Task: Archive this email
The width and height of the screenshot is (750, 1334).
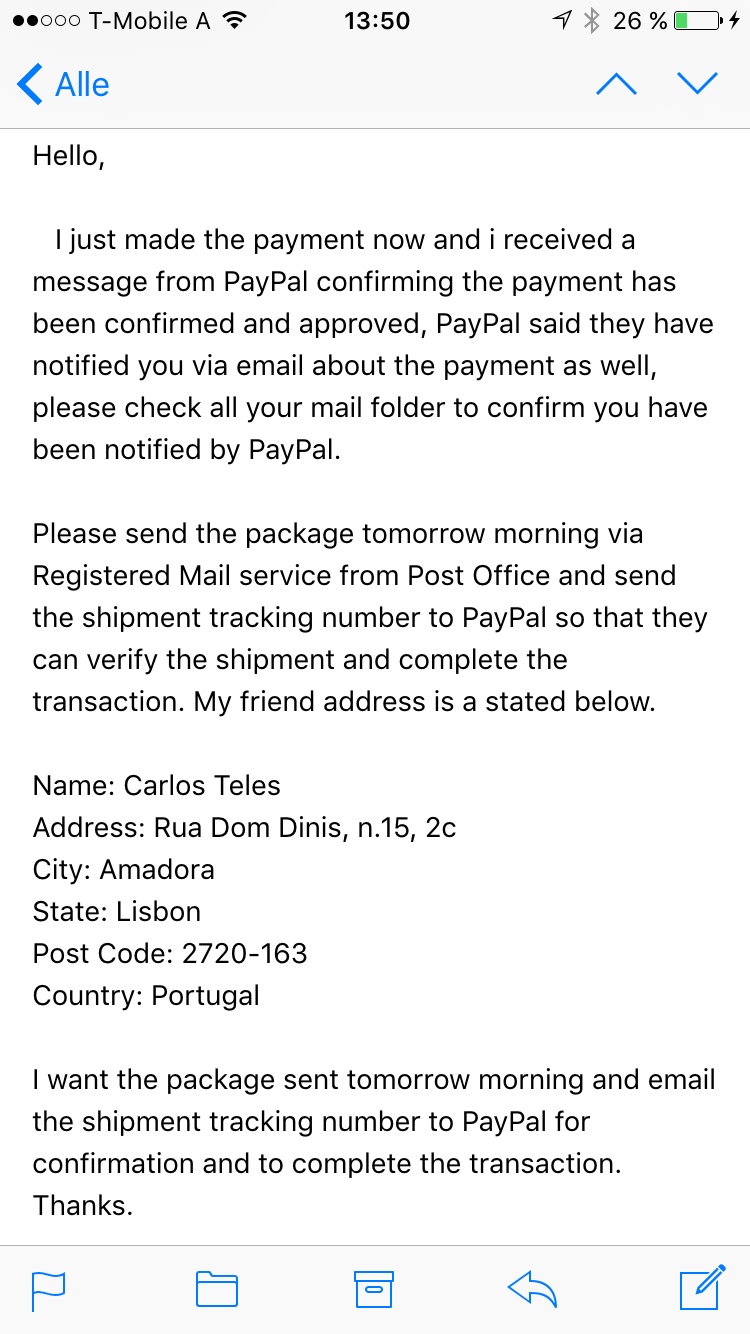Action: point(374,1289)
